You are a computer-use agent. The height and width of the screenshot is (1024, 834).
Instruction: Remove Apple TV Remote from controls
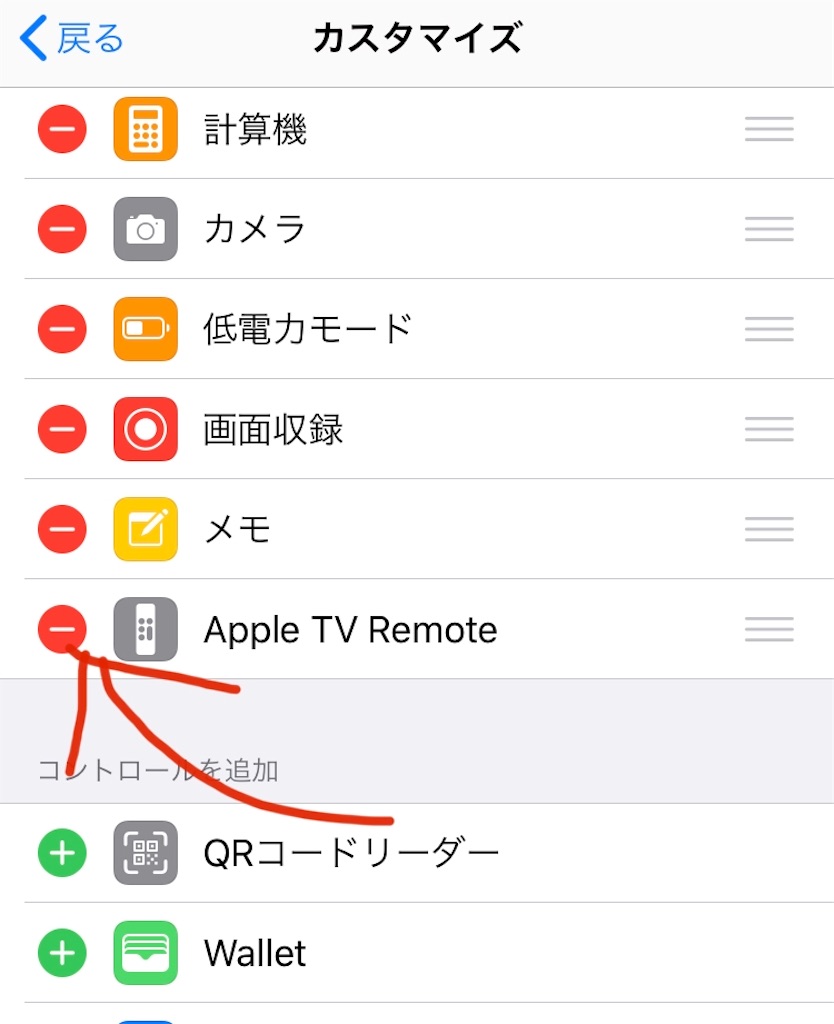pos(62,629)
